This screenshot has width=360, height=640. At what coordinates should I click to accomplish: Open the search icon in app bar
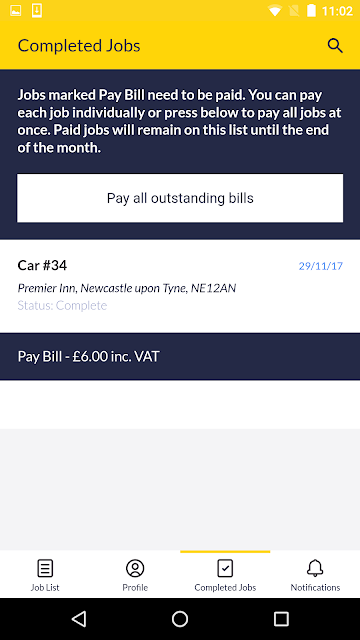pyautogui.click(x=335, y=46)
